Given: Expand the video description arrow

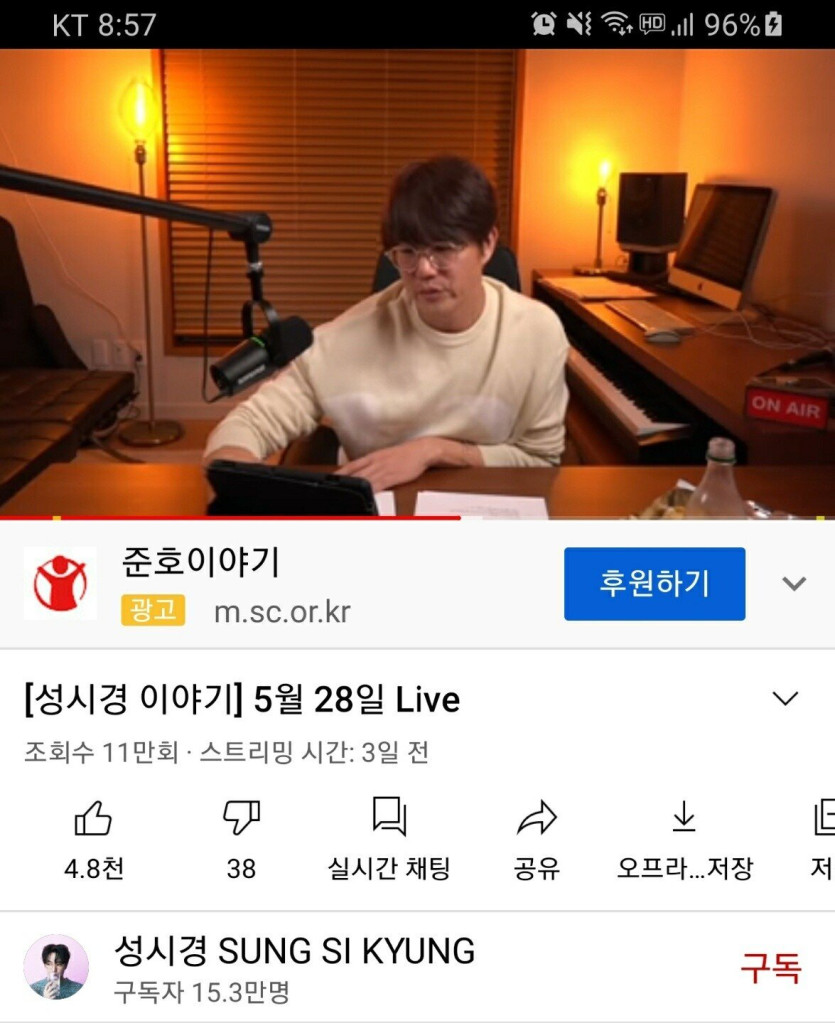Looking at the screenshot, I should (786, 699).
